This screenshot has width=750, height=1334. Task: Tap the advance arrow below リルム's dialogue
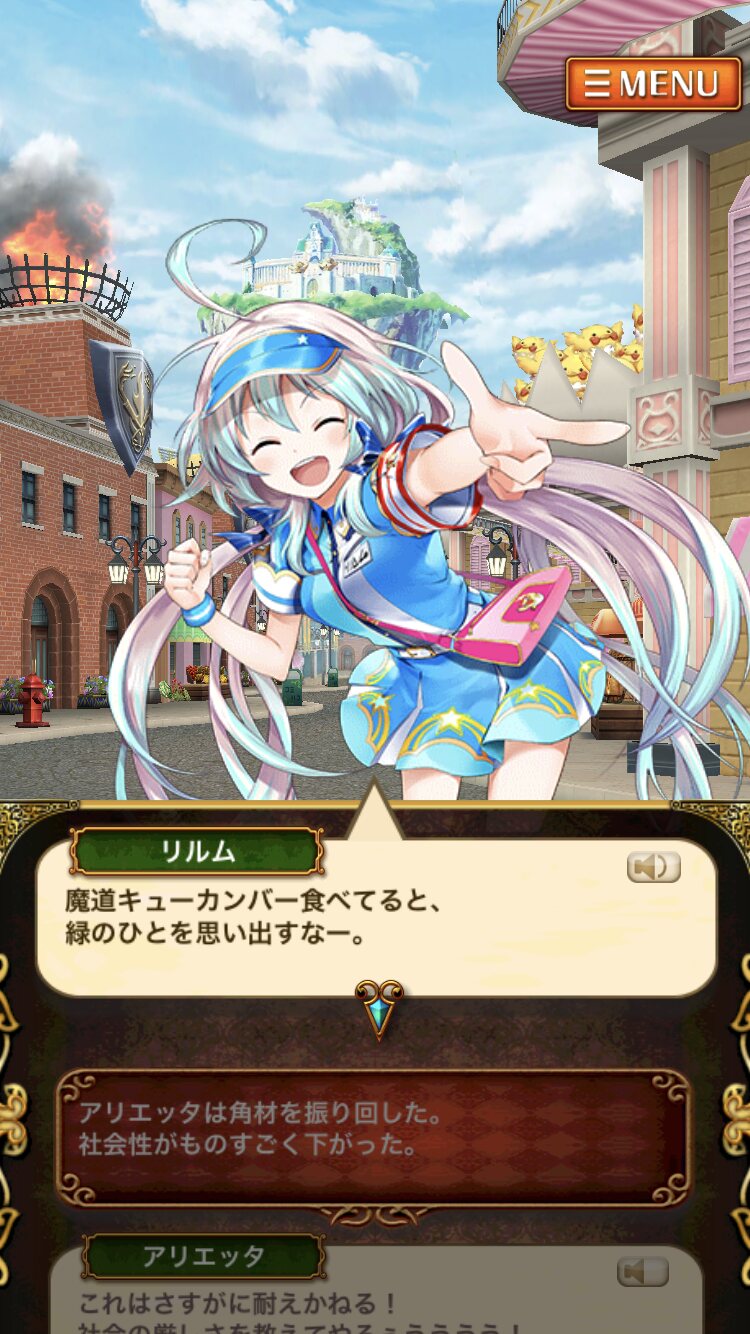click(379, 1008)
